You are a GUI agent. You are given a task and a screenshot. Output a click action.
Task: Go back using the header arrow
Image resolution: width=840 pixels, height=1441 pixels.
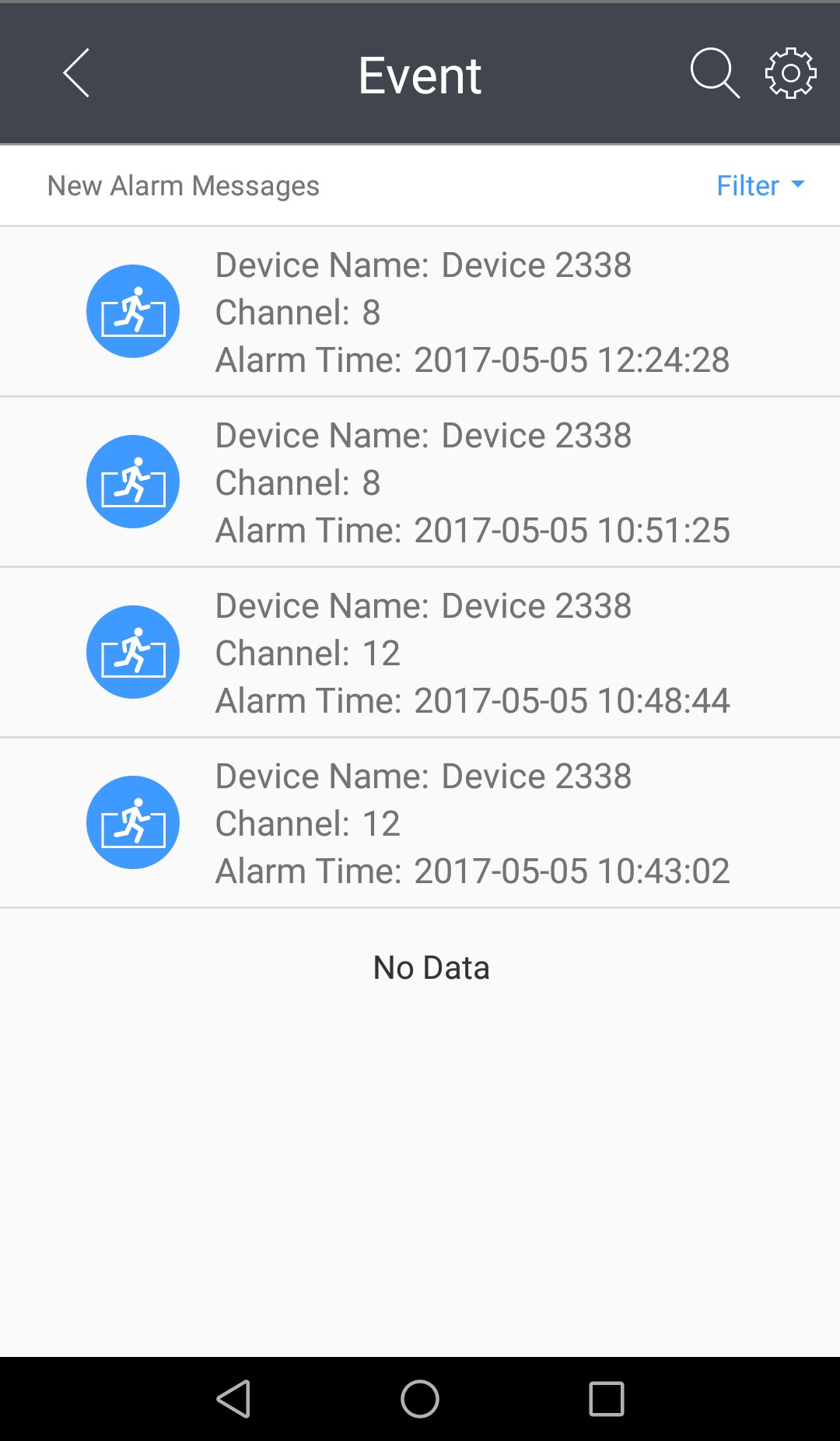coord(76,73)
